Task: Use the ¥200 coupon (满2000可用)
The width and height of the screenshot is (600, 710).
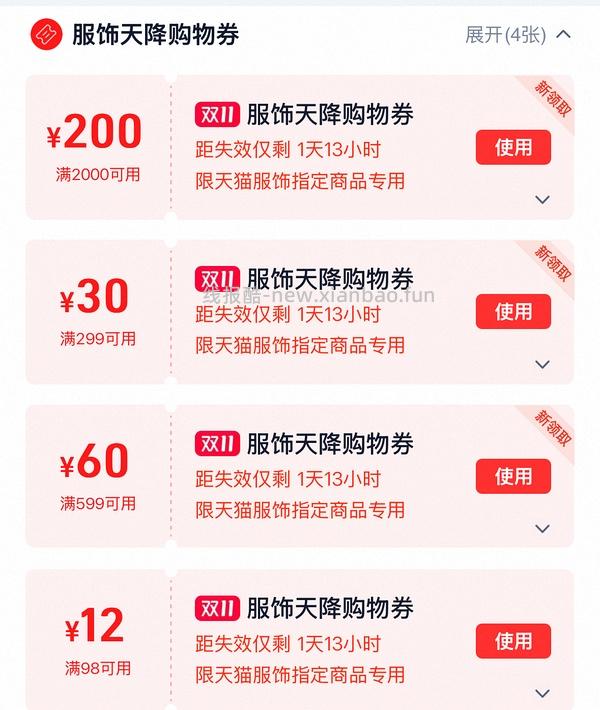Action: (513, 147)
